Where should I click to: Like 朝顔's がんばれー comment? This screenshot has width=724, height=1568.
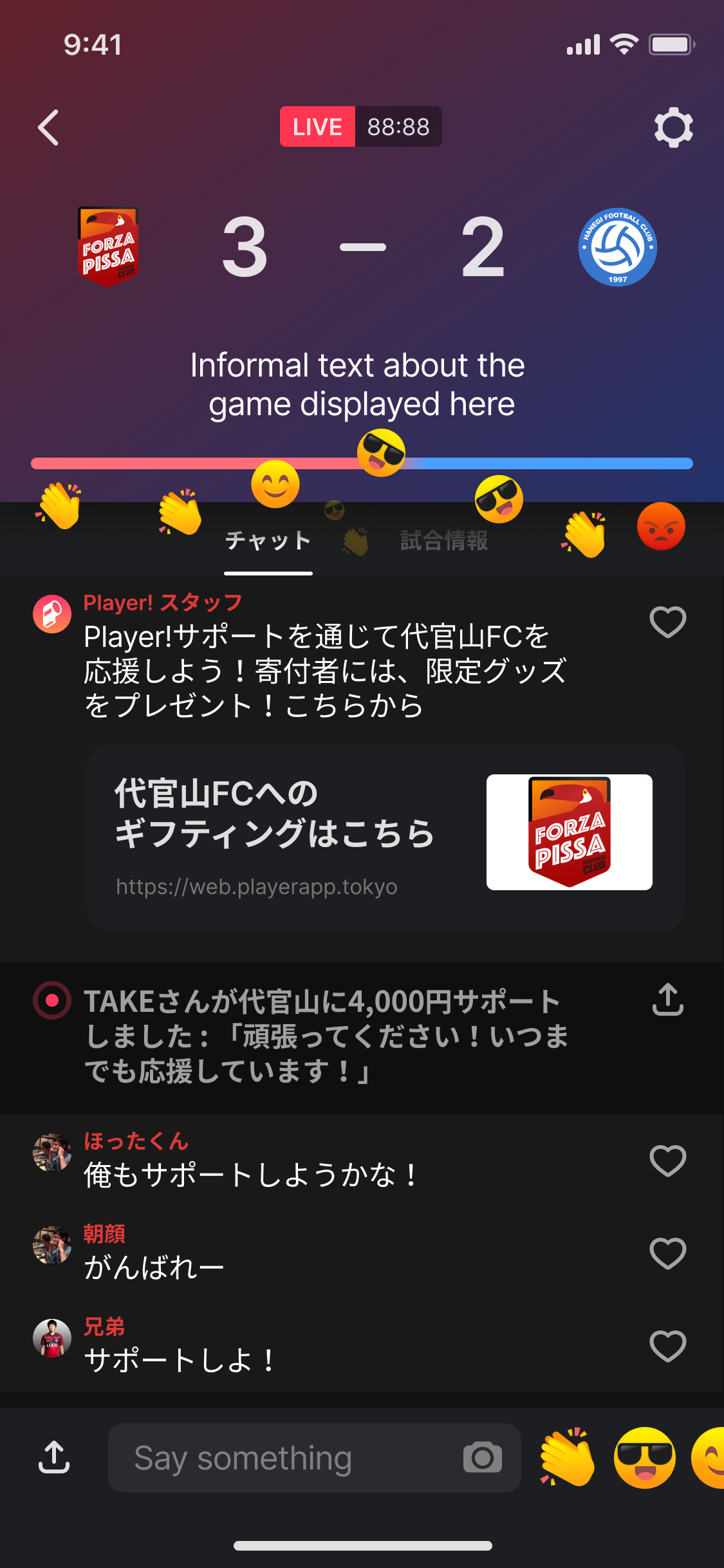pyautogui.click(x=667, y=1253)
